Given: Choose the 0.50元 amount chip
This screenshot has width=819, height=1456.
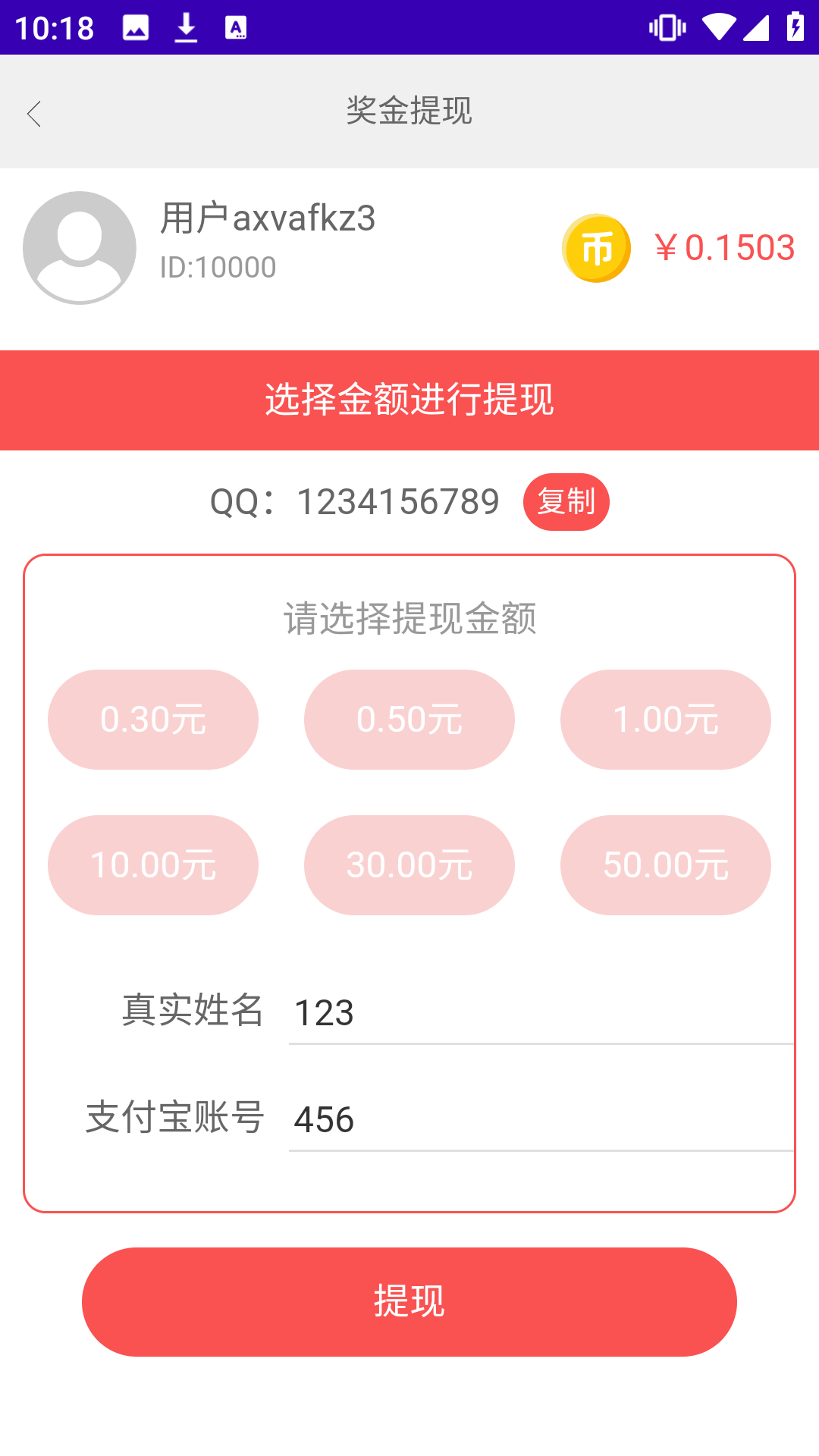Looking at the screenshot, I should pyautogui.click(x=409, y=720).
